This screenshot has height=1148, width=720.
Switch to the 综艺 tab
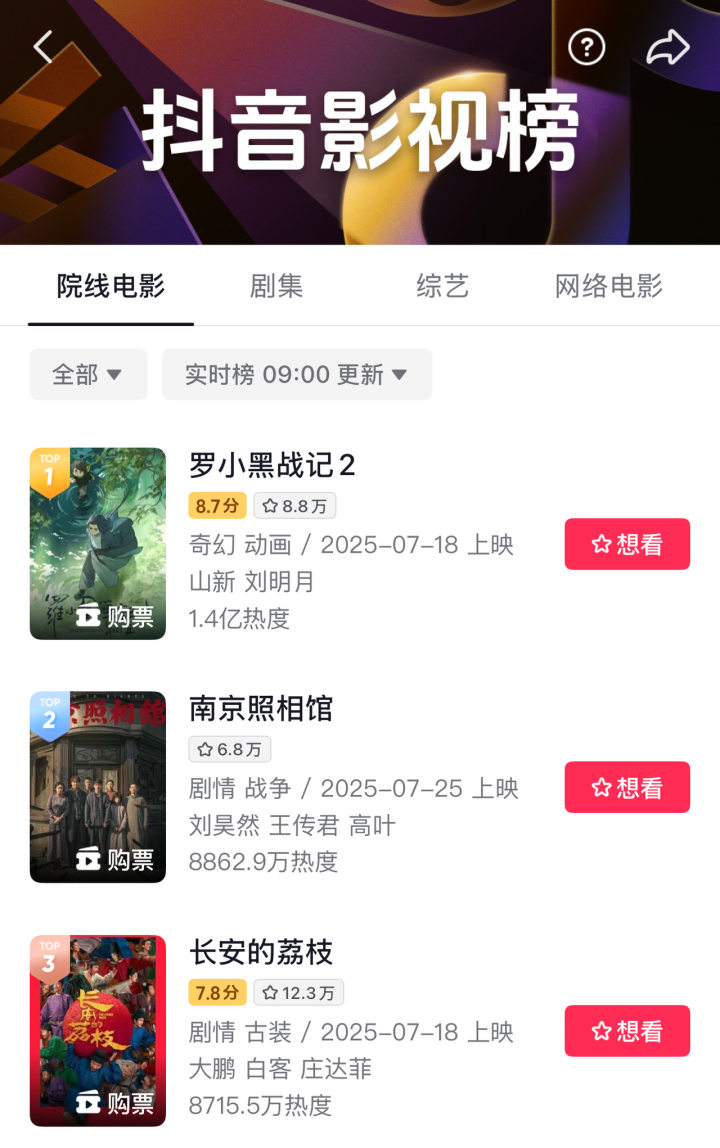[442, 287]
